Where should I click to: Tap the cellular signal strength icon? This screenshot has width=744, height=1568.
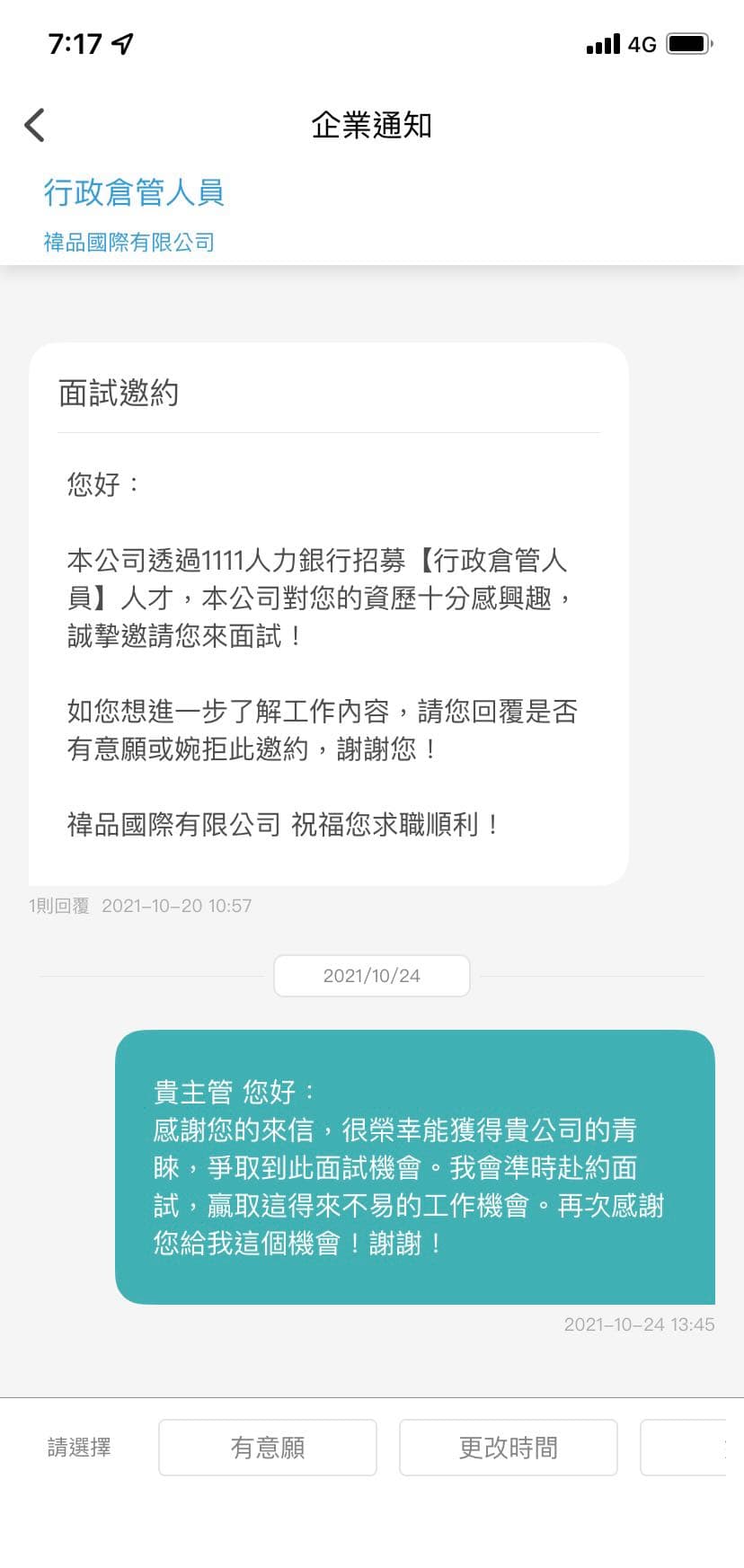point(604,44)
